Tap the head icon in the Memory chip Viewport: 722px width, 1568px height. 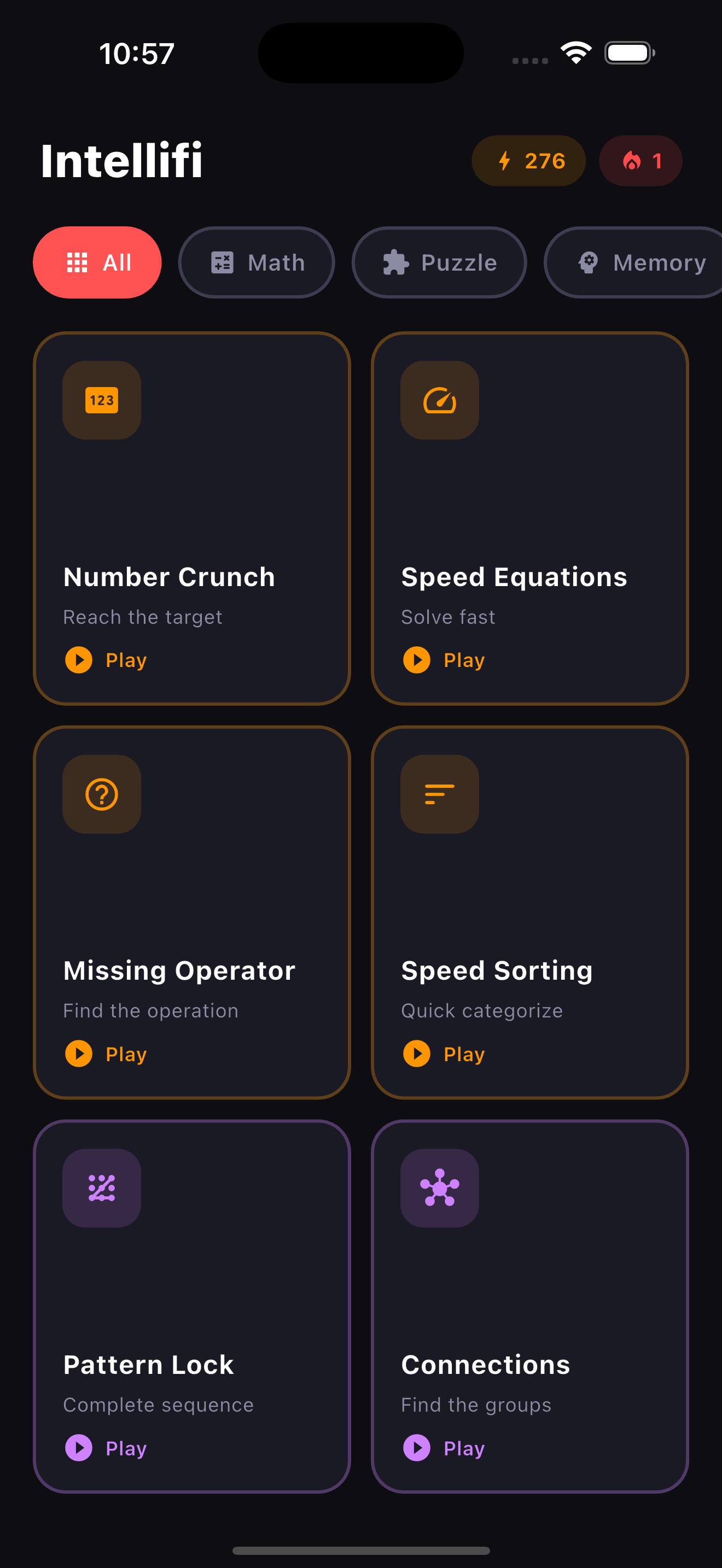pos(587,262)
